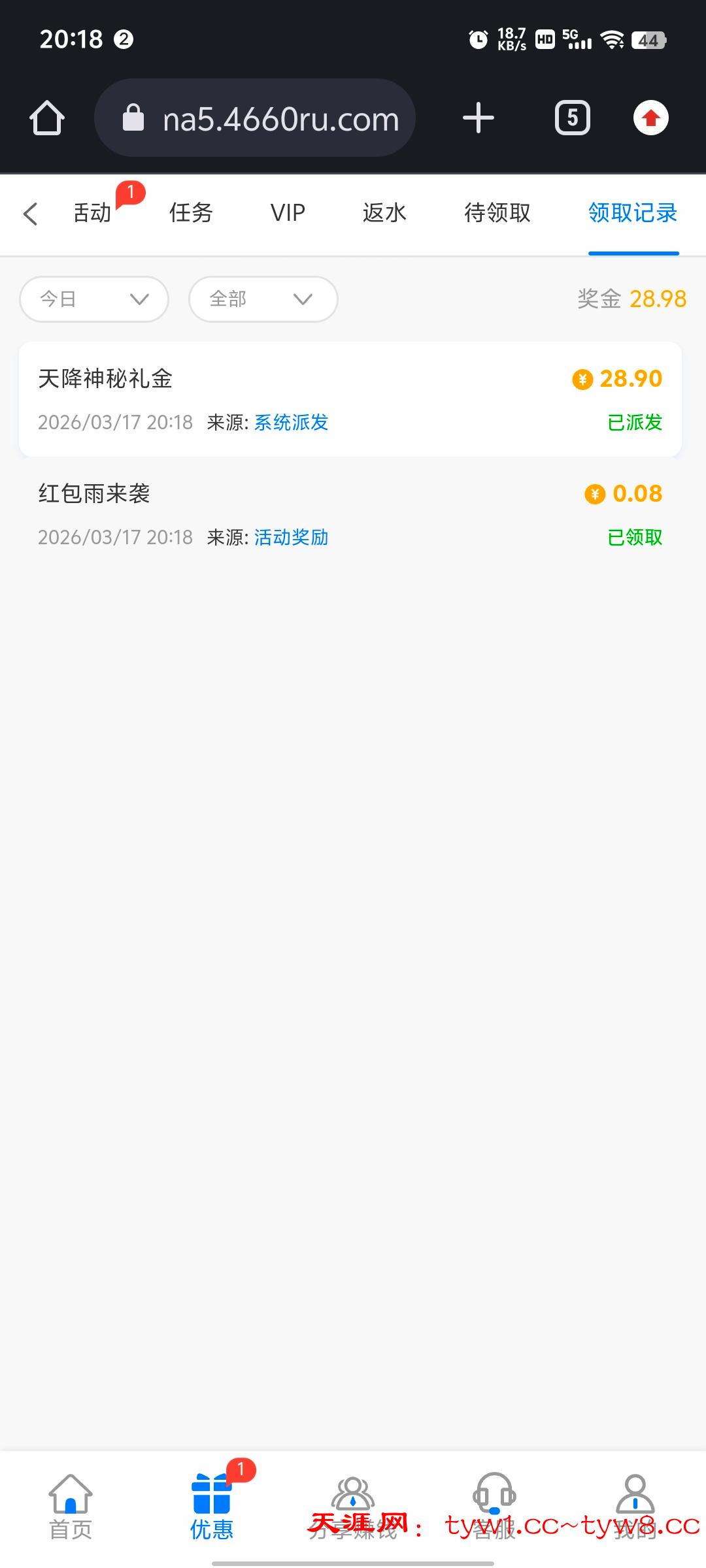Tap the address bar showing na5.4660ru.com
This screenshot has width=706, height=1568.
click(x=280, y=118)
